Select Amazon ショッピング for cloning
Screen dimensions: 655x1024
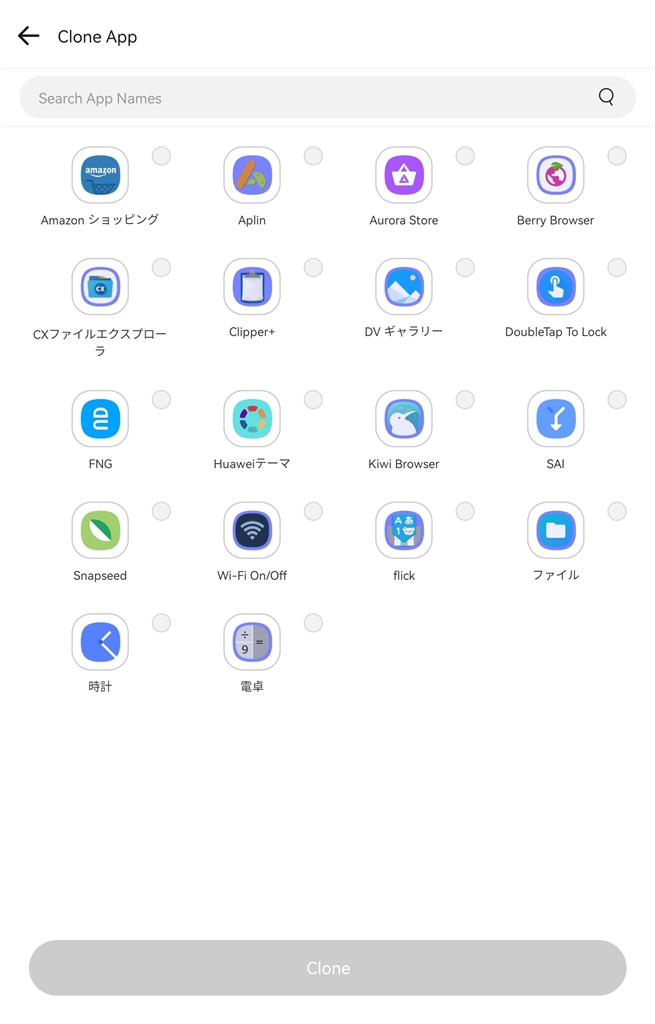pos(161,156)
